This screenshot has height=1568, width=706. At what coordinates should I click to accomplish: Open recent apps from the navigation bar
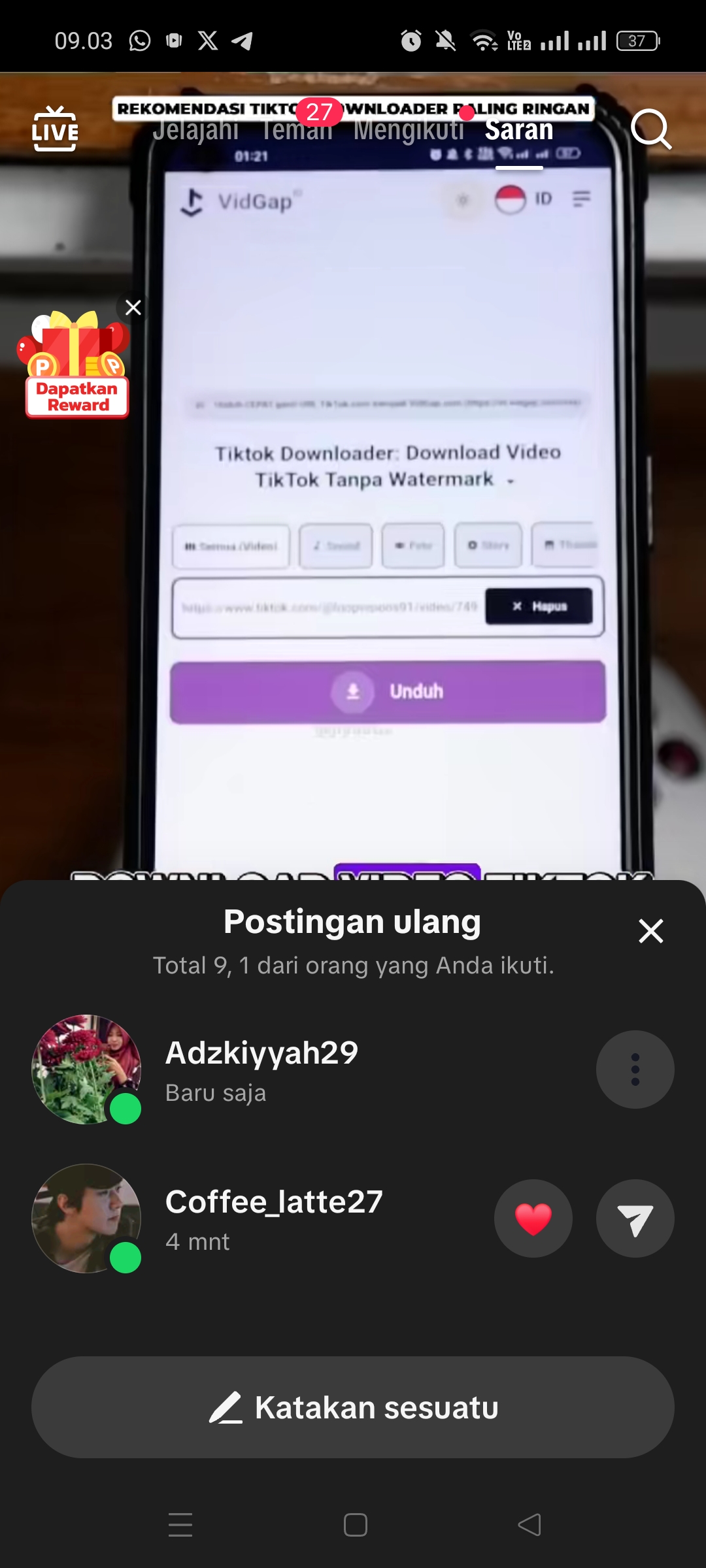180,1525
